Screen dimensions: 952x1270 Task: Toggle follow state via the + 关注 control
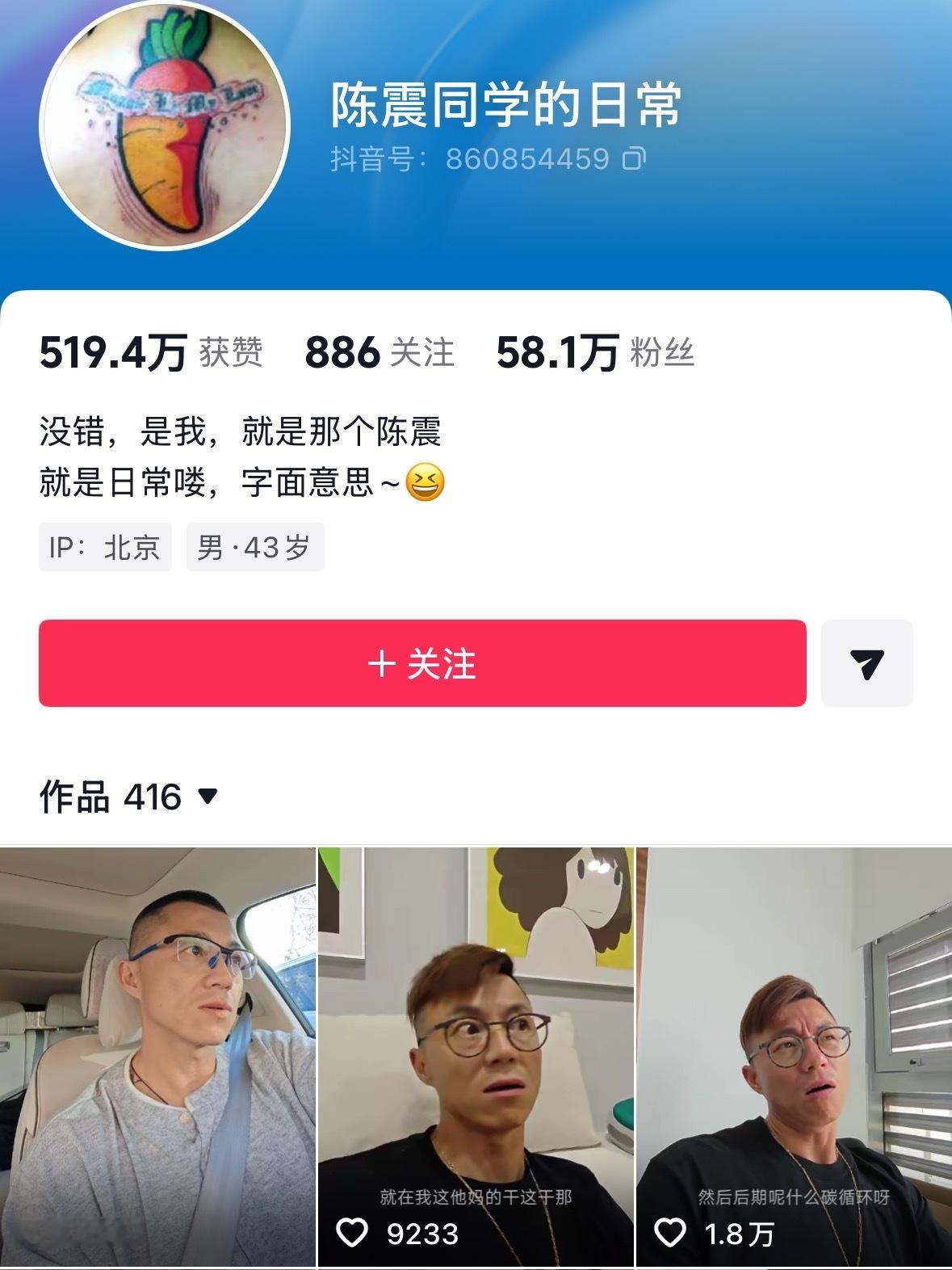click(x=421, y=663)
